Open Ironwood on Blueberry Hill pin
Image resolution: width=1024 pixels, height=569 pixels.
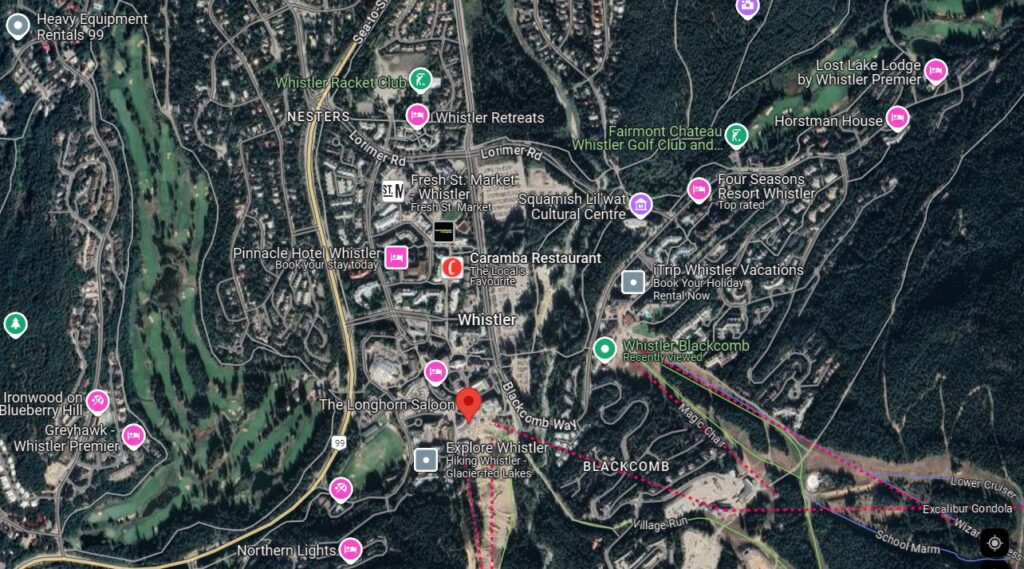point(97,402)
